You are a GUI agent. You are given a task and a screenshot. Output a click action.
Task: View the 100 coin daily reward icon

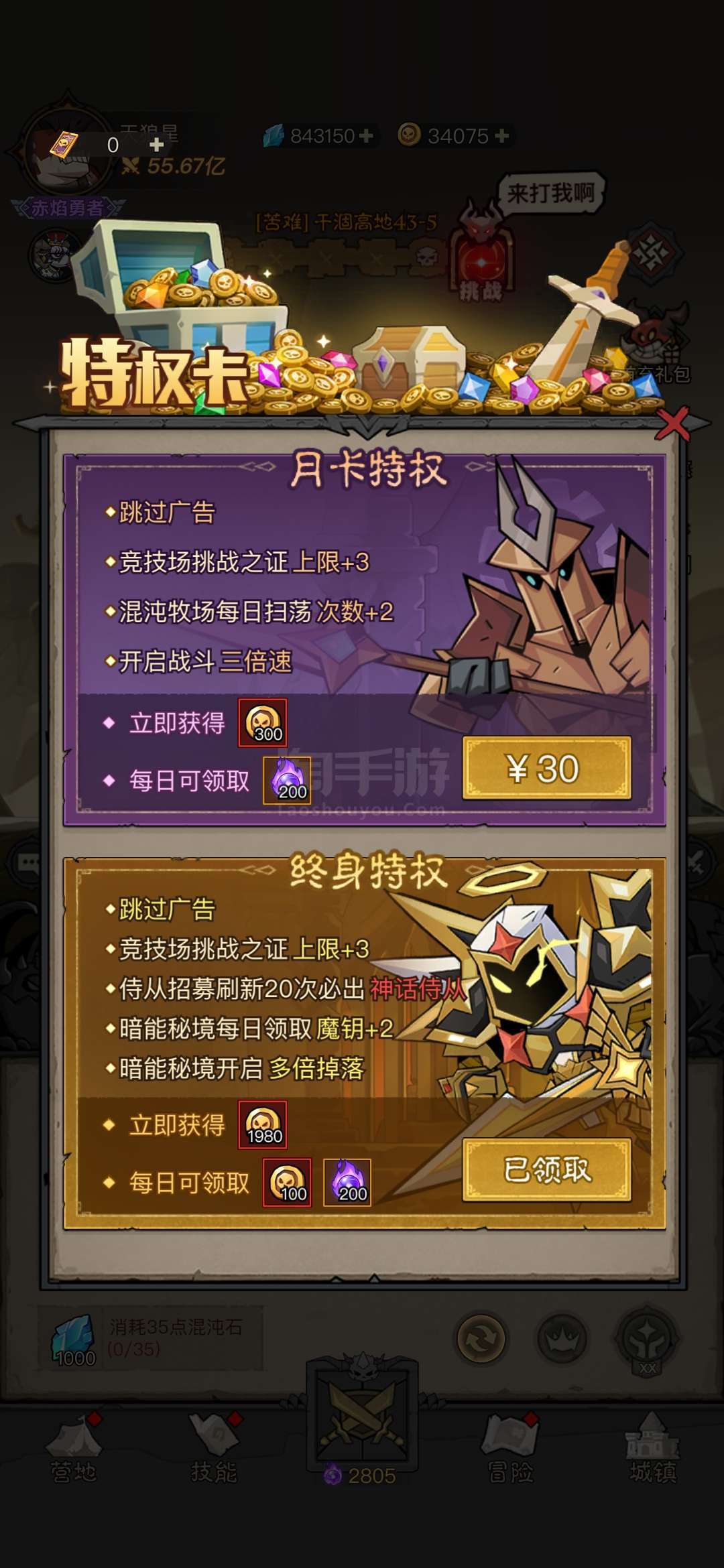point(287,1183)
